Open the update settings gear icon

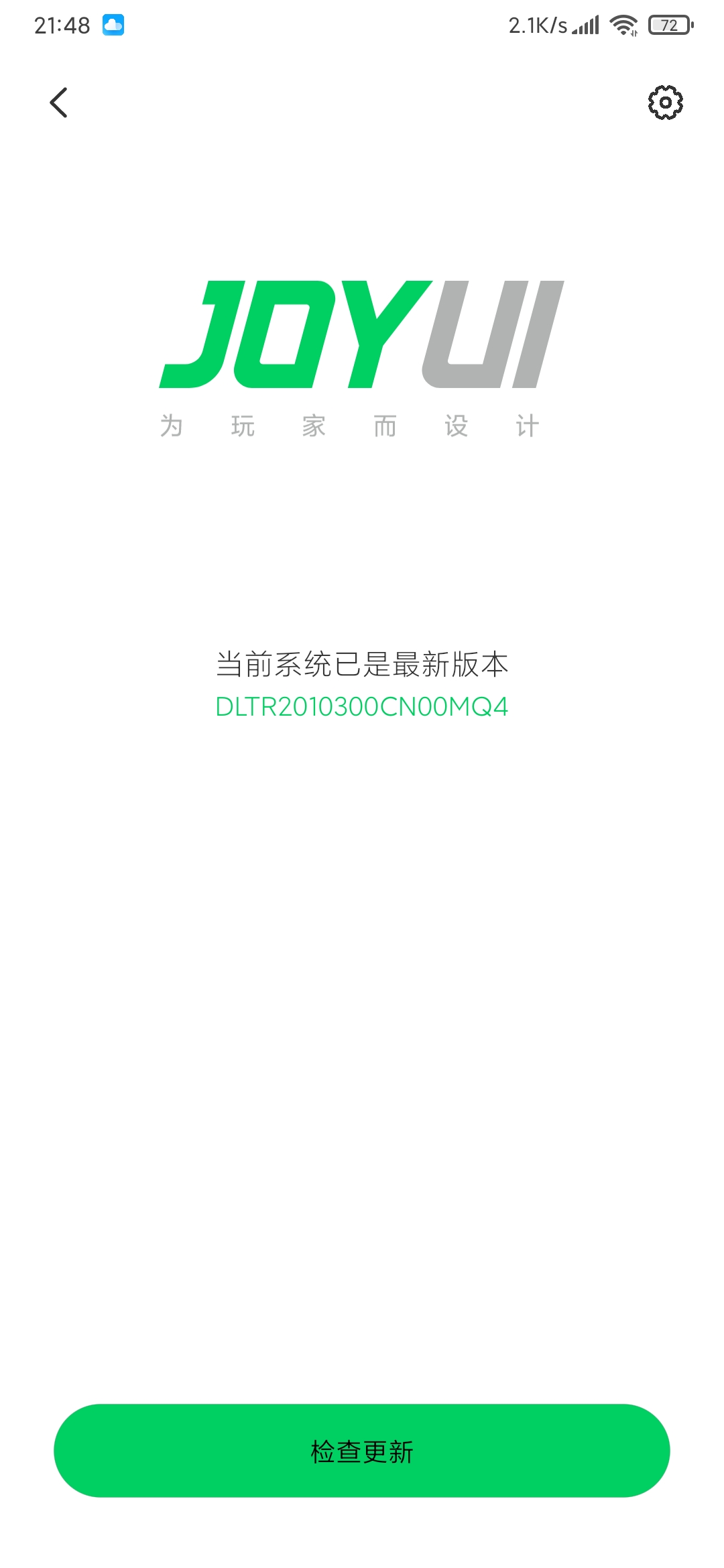665,103
